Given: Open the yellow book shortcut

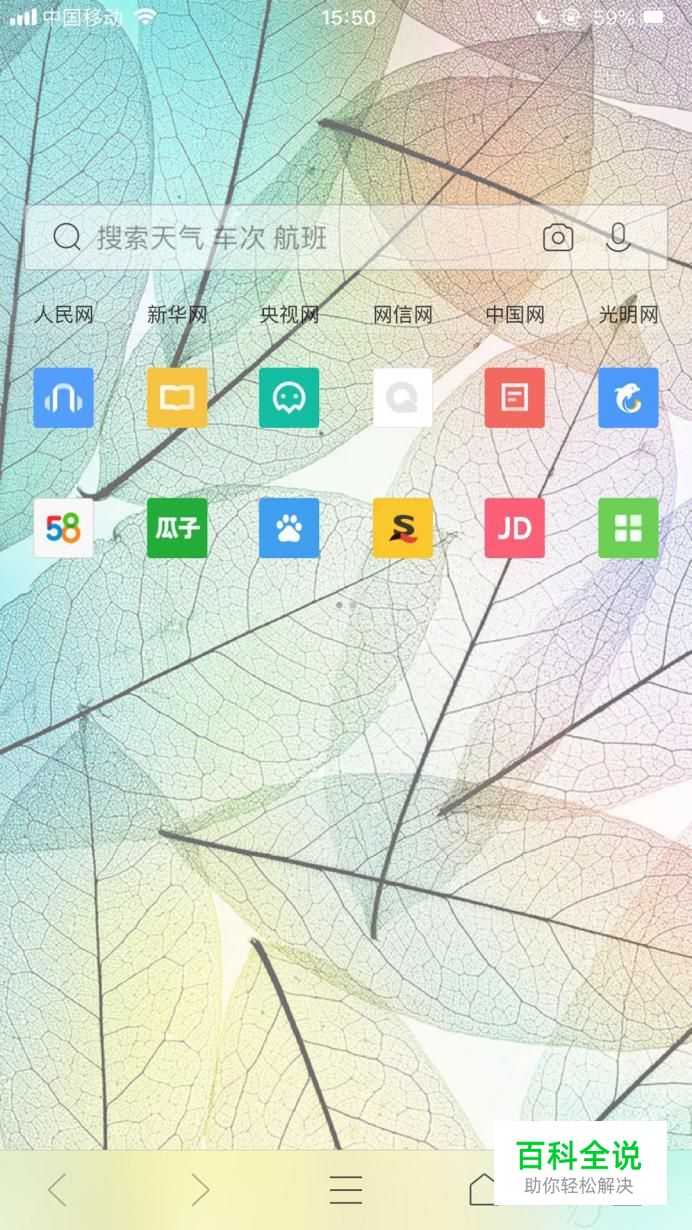Looking at the screenshot, I should coord(177,397).
